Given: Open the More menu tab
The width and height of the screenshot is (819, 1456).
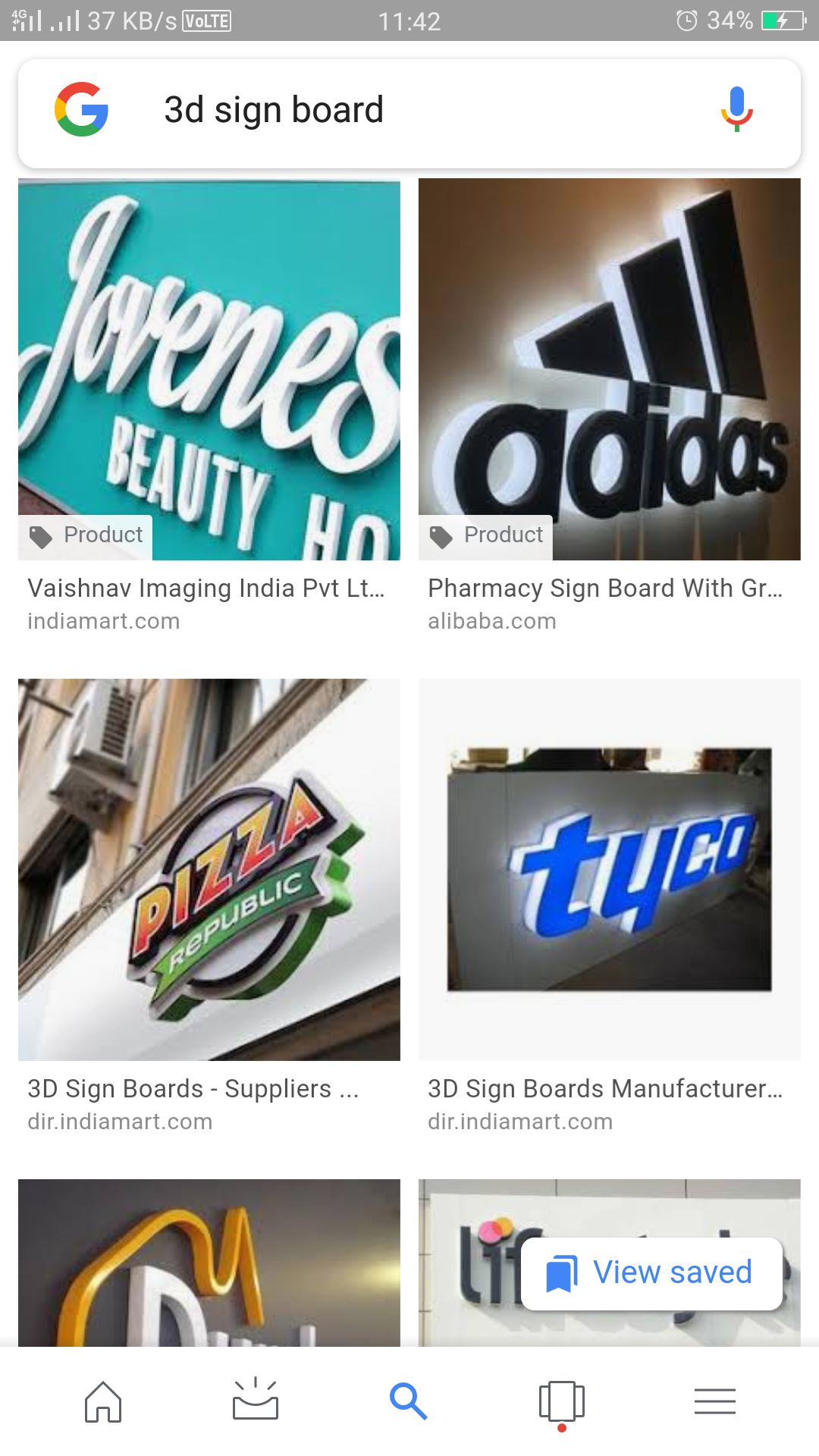Looking at the screenshot, I should 715,1401.
